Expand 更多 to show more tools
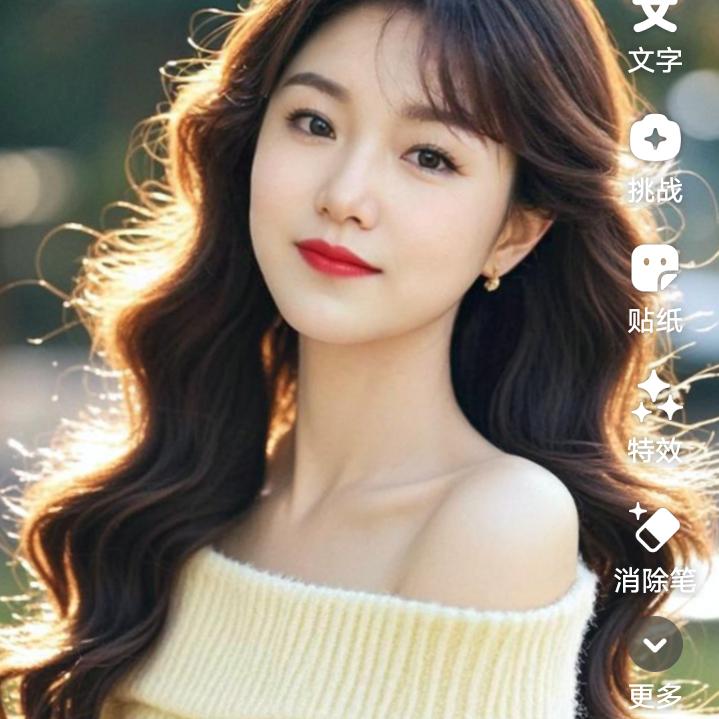Viewport: 719px width, 719px height. pos(655,660)
